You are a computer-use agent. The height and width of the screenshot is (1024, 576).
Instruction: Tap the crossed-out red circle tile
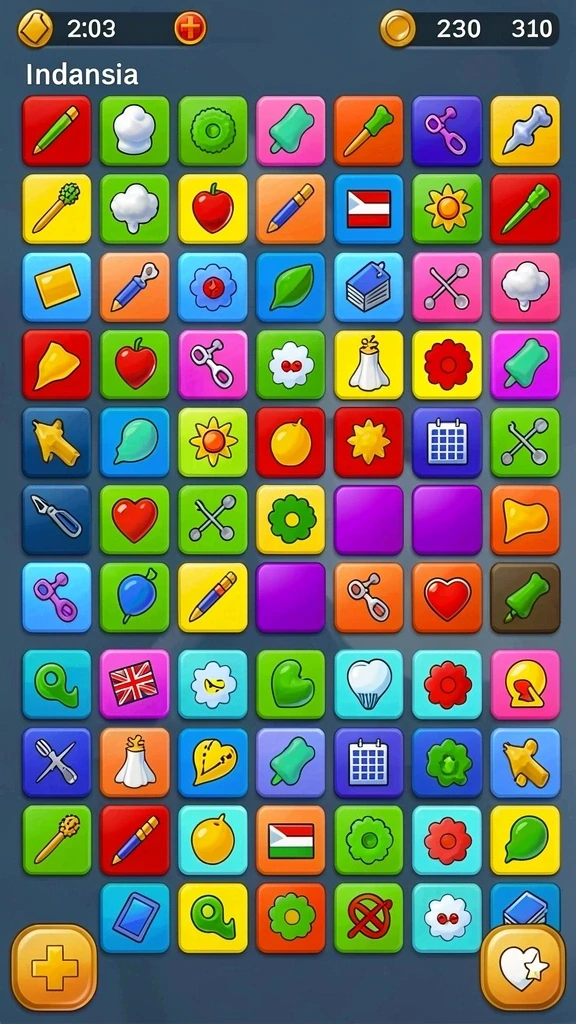369,918
